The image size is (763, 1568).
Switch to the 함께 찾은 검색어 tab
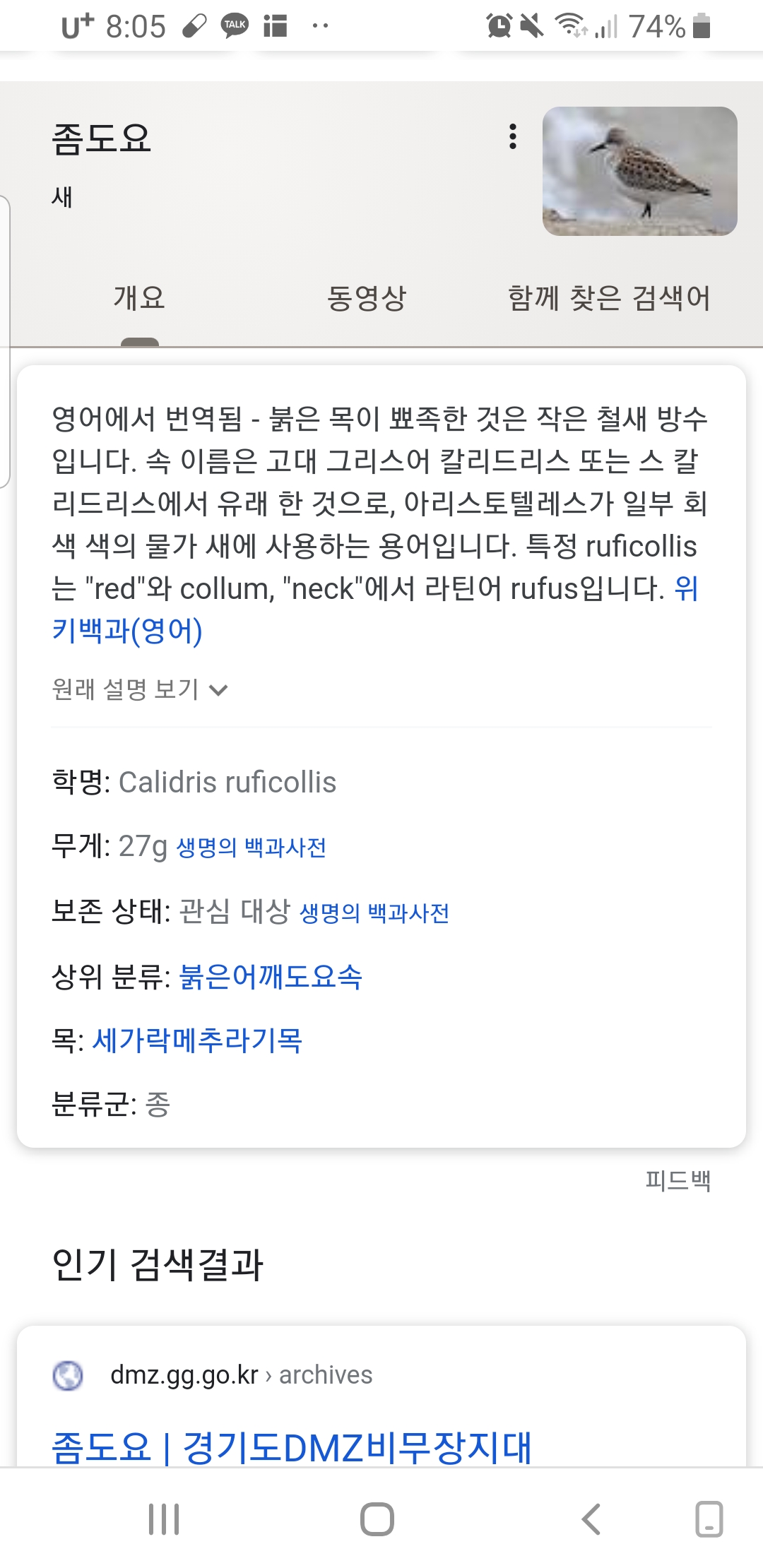pyautogui.click(x=609, y=298)
